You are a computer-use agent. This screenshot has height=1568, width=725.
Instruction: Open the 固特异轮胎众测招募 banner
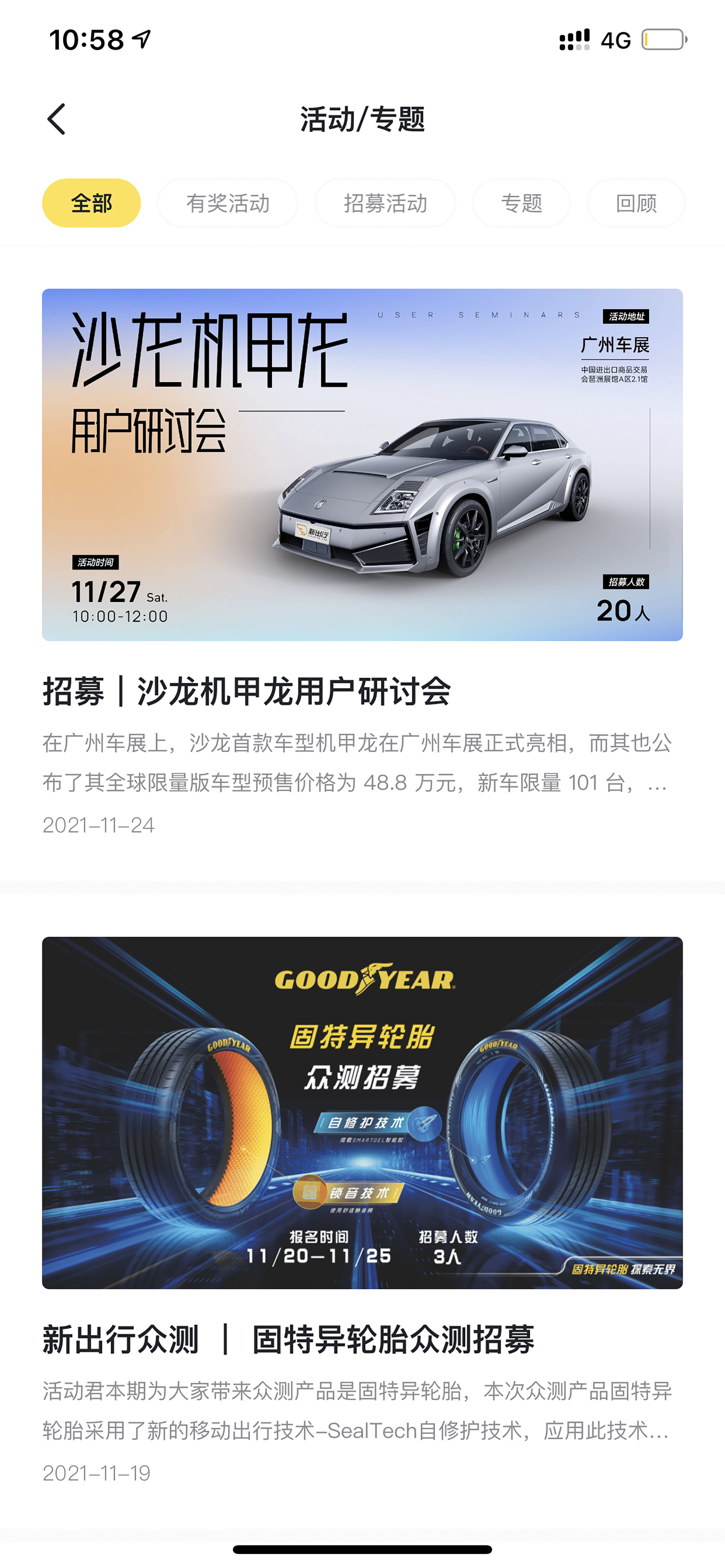(x=362, y=1113)
